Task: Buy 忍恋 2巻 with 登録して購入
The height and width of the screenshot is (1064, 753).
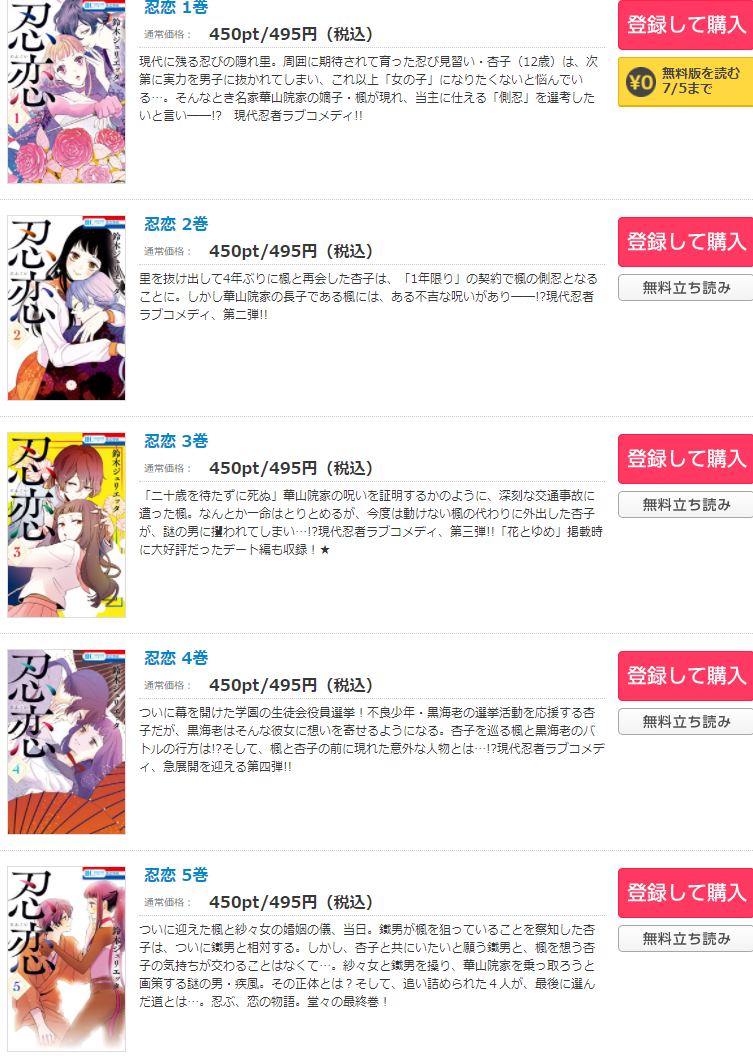Action: click(x=686, y=241)
